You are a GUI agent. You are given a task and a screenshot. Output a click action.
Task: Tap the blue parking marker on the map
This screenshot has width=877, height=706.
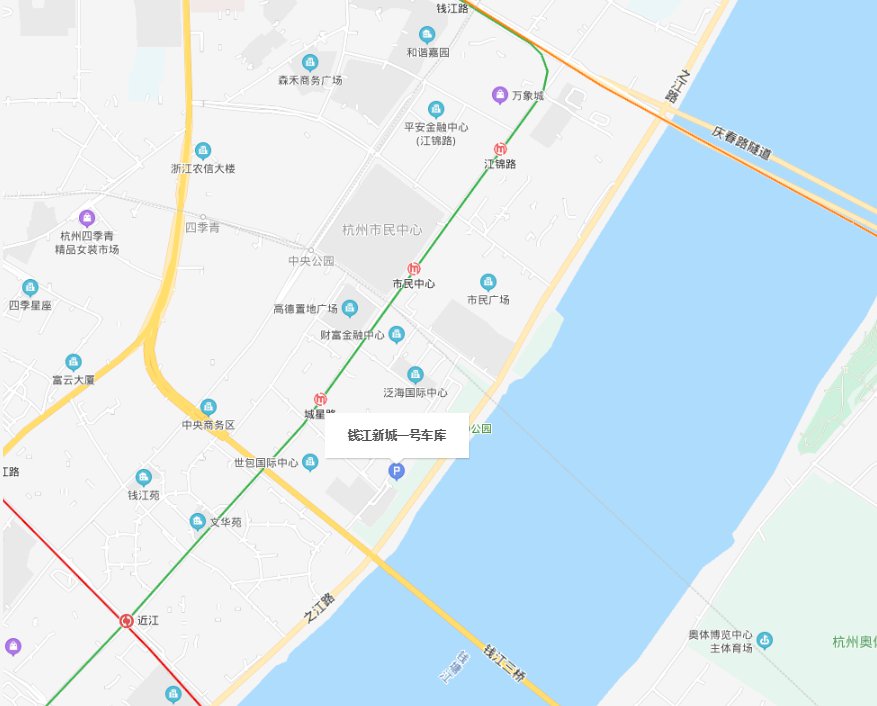396,470
